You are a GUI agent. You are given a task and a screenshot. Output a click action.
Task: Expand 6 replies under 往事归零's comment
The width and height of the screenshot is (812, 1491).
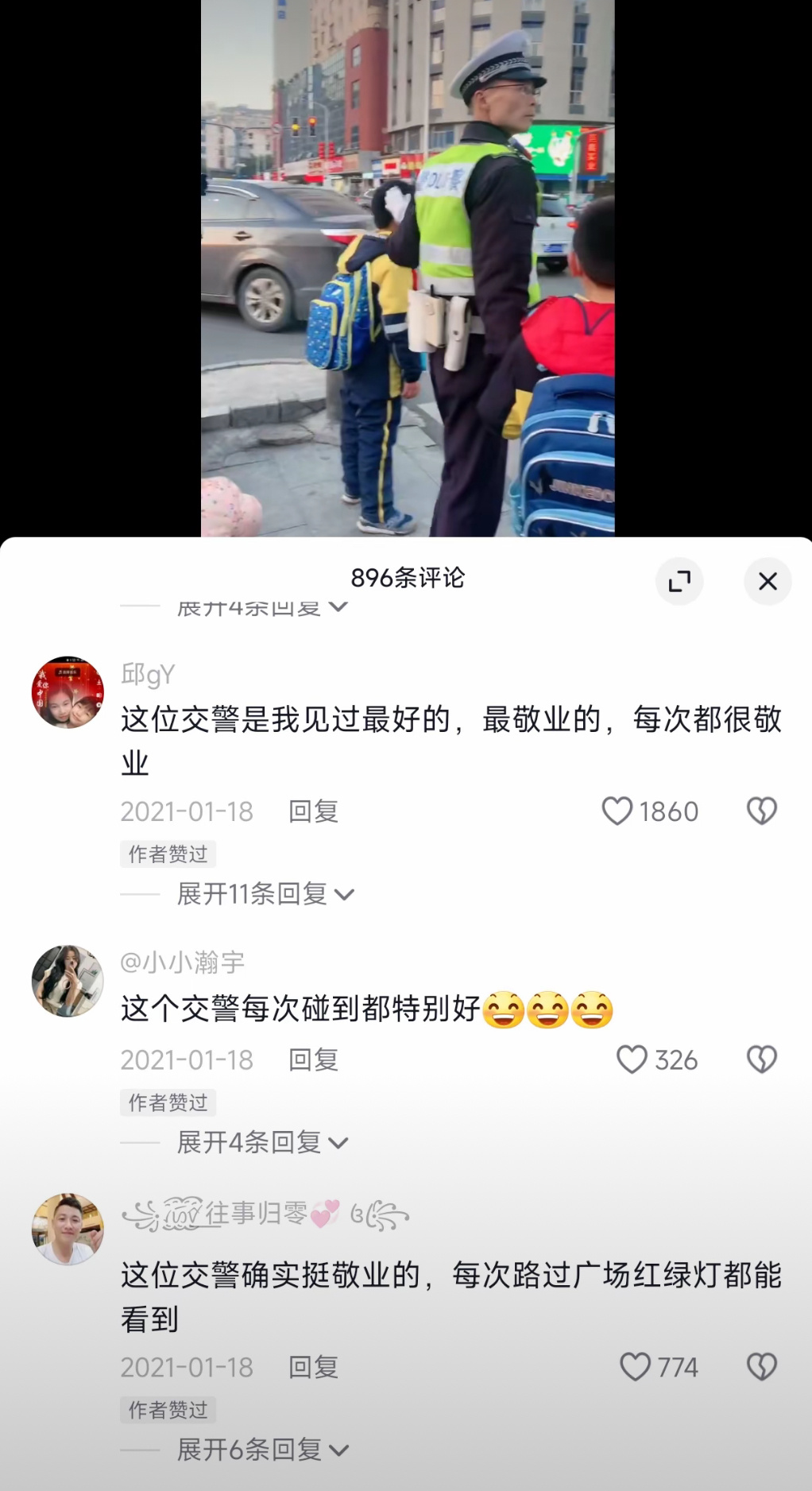(261, 1450)
